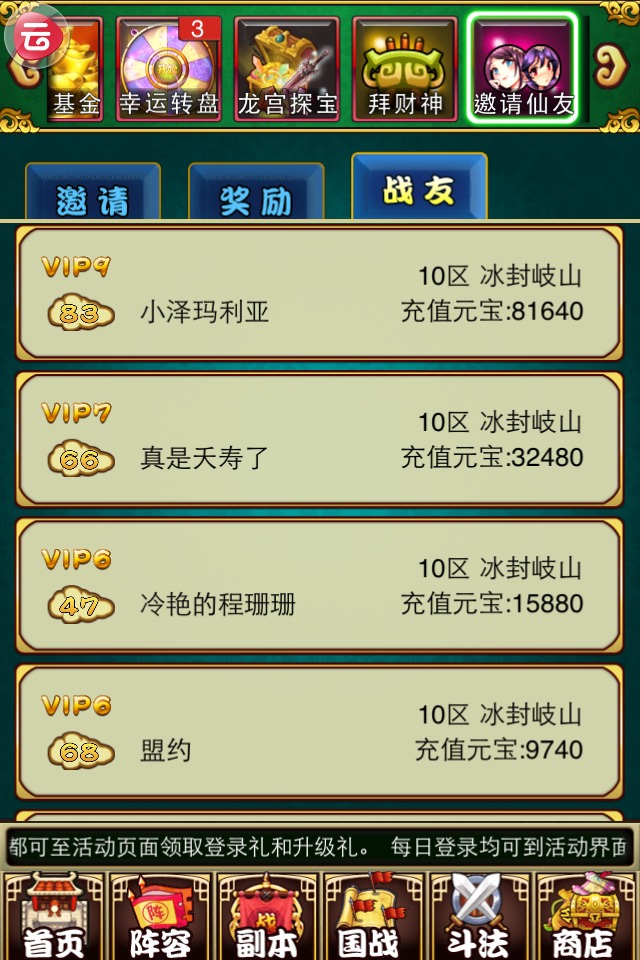Screen dimensions: 640x960
Task: Open the 阵容 lineup screen
Action: tap(160, 917)
